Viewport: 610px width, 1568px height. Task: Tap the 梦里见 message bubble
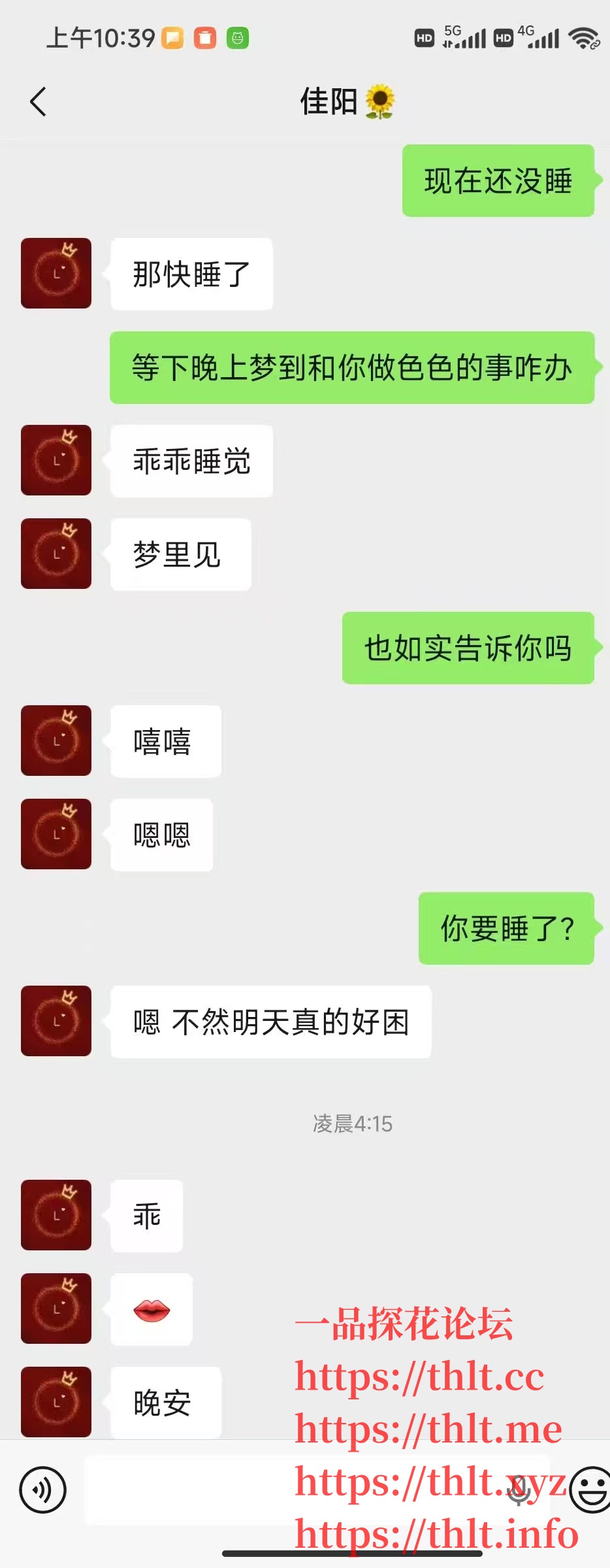click(x=181, y=554)
